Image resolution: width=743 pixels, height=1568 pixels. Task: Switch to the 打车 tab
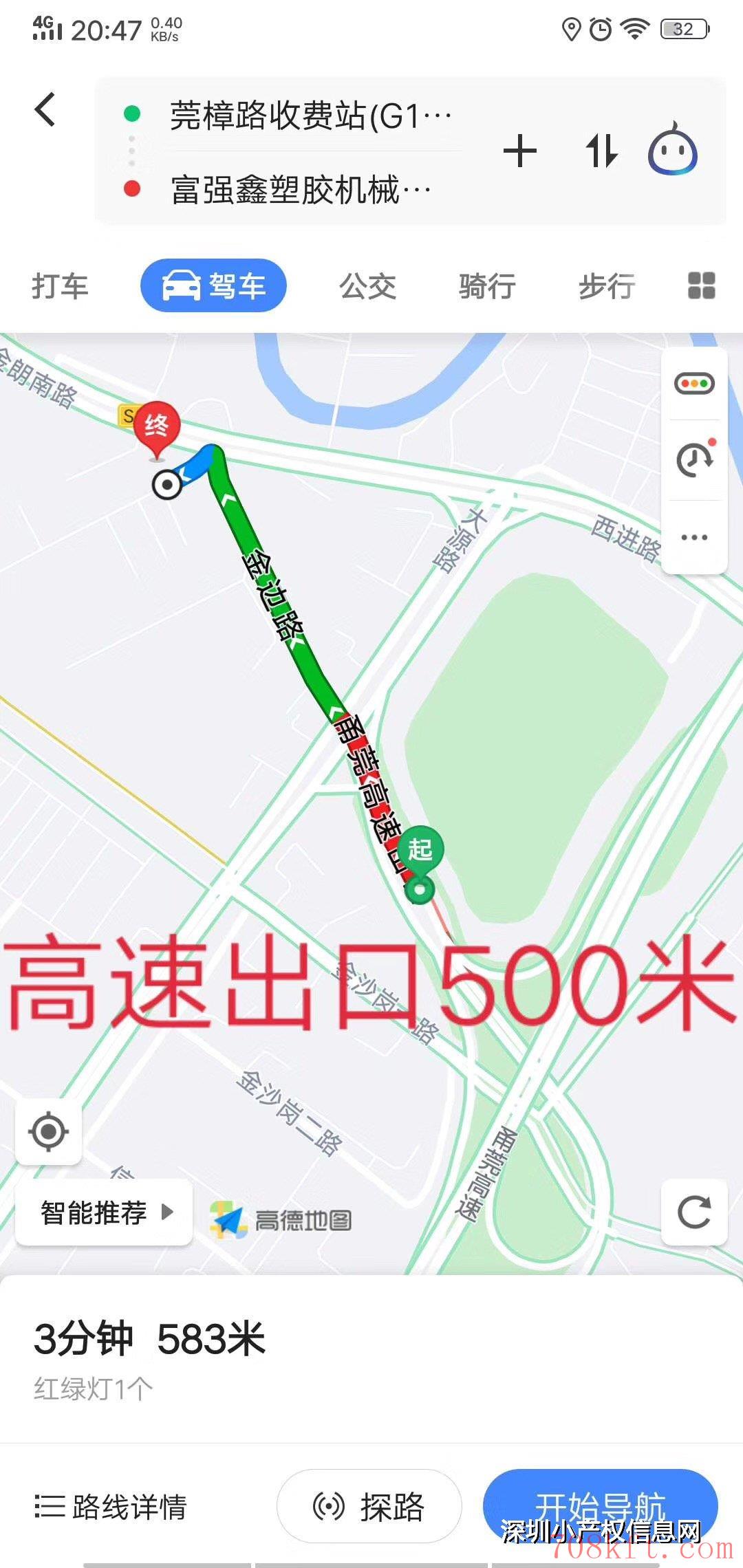61,286
